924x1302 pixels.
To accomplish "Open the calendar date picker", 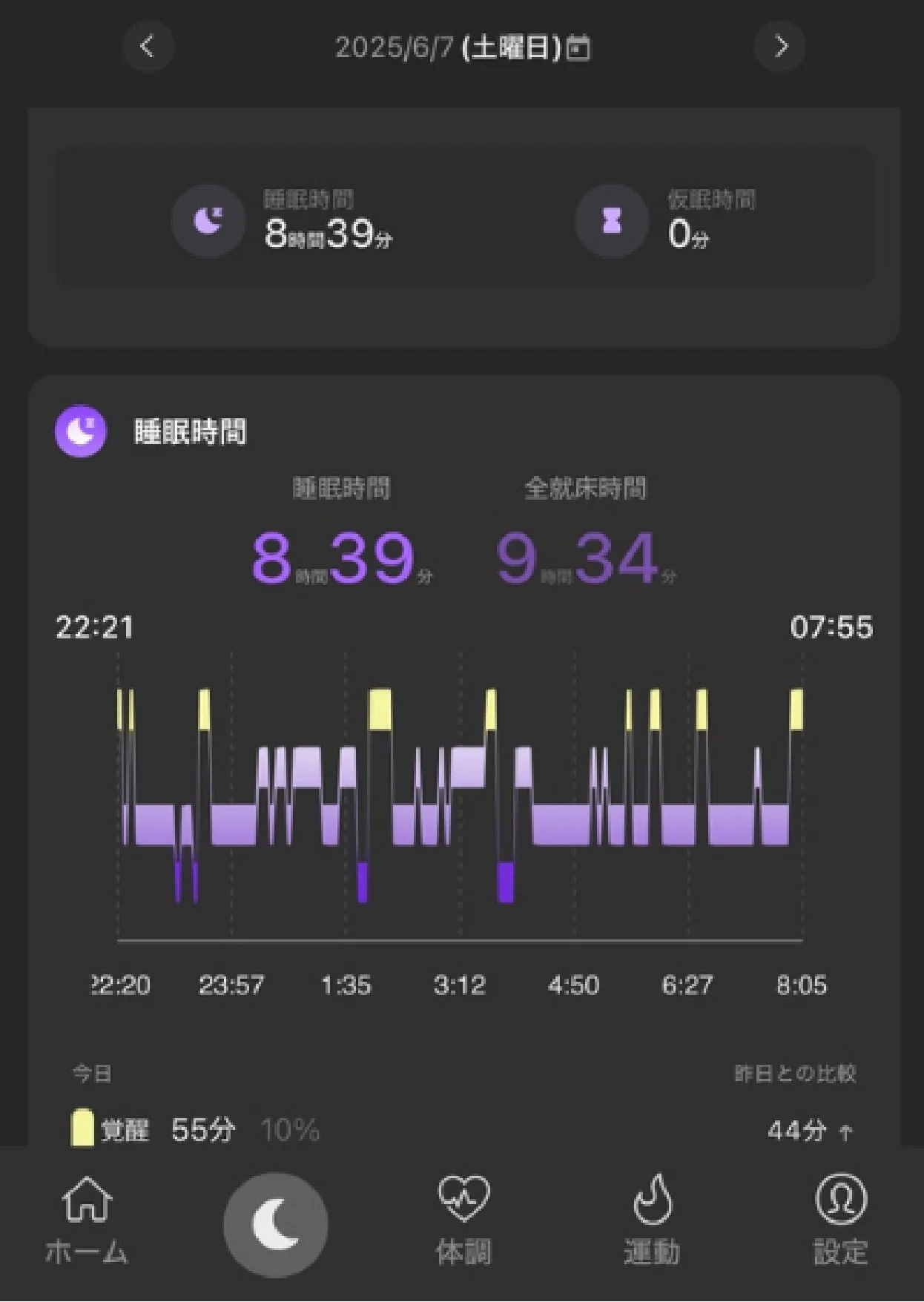I will pos(578,48).
